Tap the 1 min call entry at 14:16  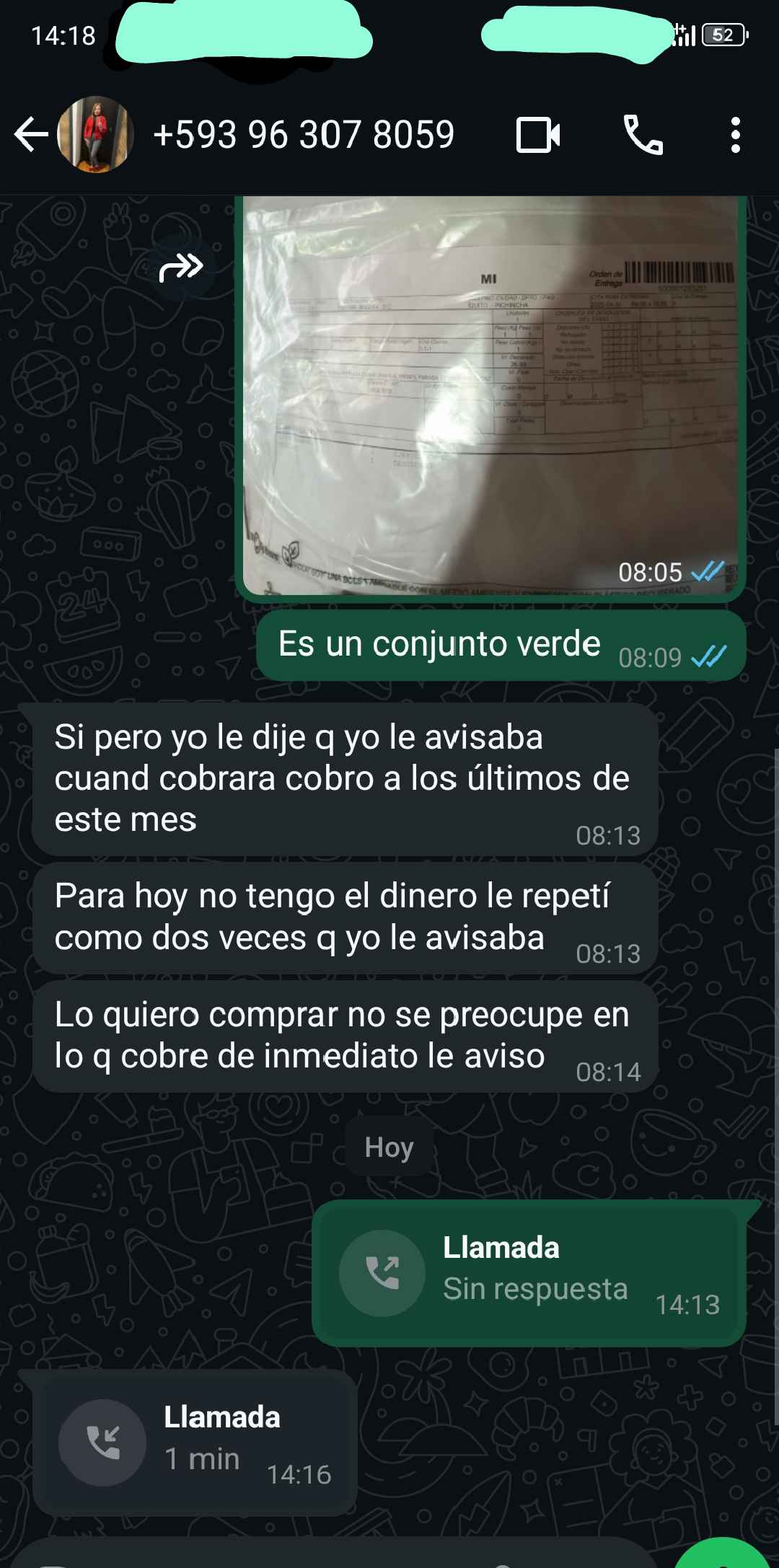(x=195, y=1443)
